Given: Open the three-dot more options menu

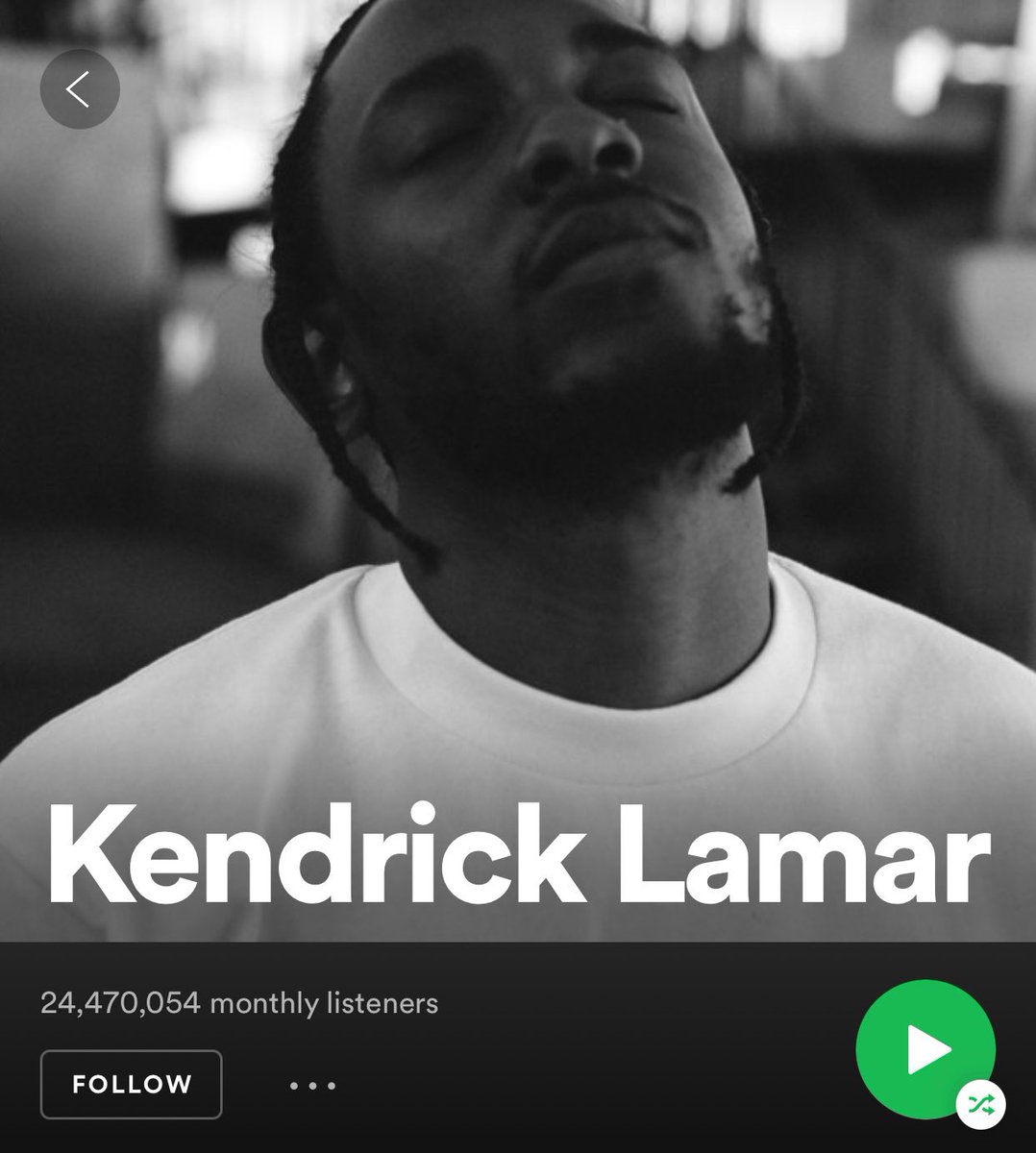Looking at the screenshot, I should (x=312, y=1086).
